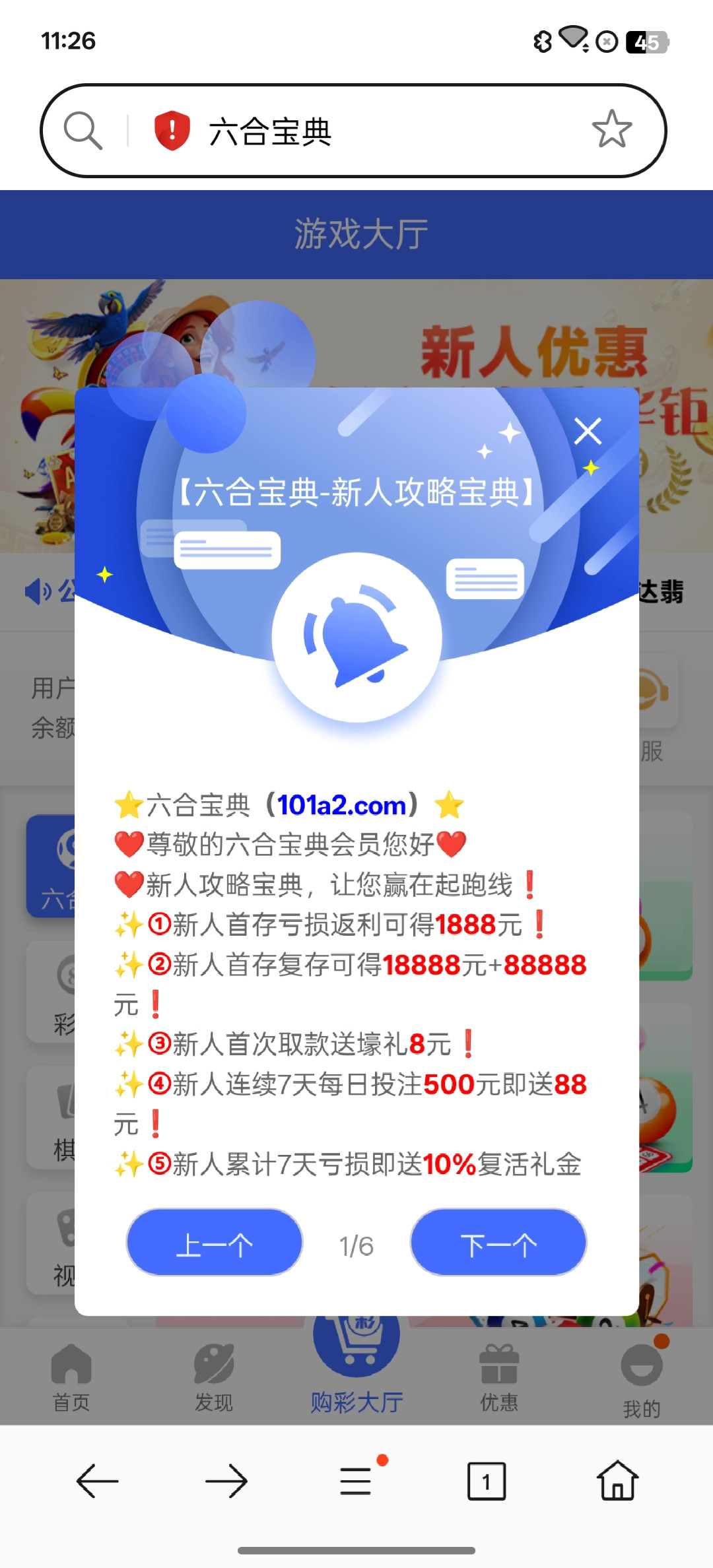The image size is (713, 1568).
Task: Open the browser search icon
Action: point(83,130)
